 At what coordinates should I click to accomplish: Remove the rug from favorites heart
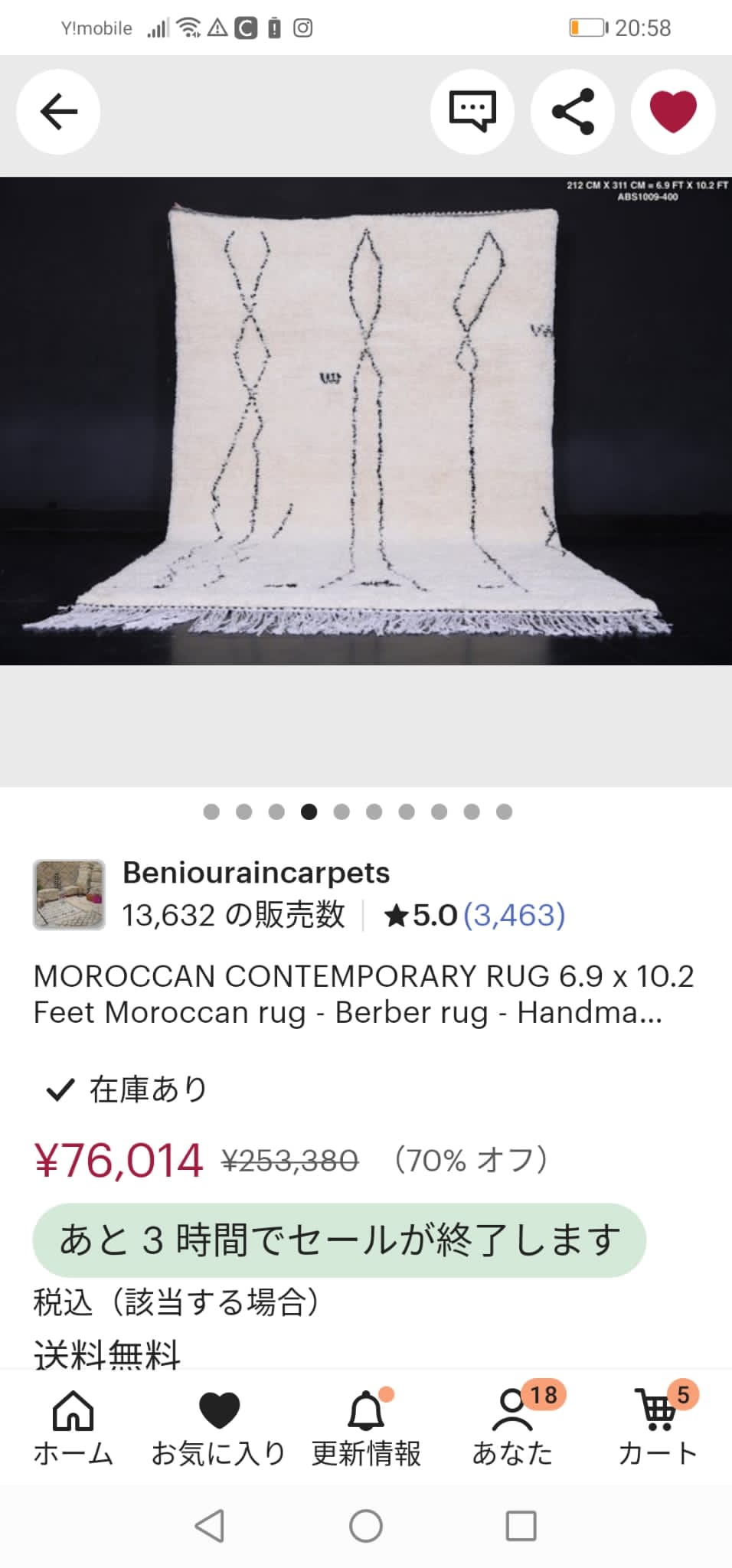pyautogui.click(x=673, y=112)
